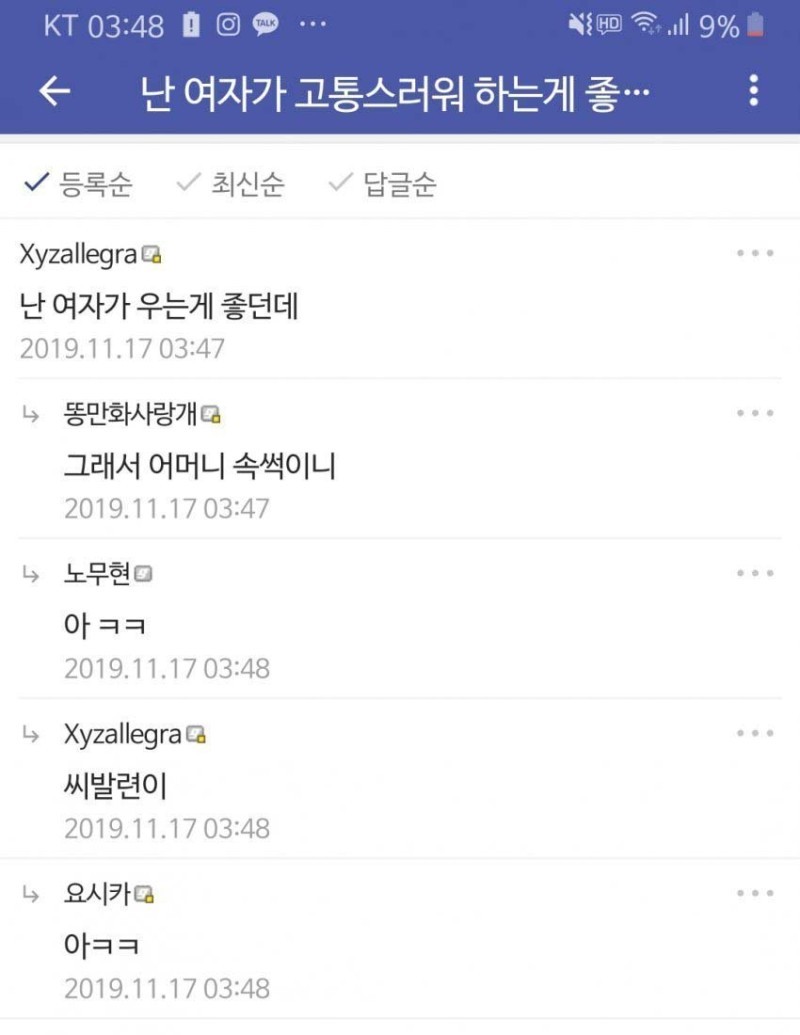View 노무현's user profile
800x1035 pixels.
[x=97, y=574]
